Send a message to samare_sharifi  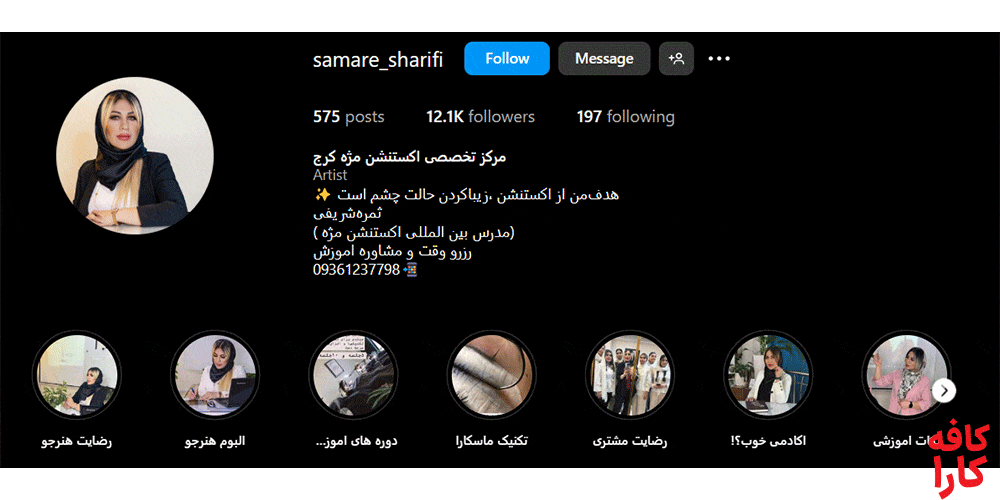(x=604, y=59)
